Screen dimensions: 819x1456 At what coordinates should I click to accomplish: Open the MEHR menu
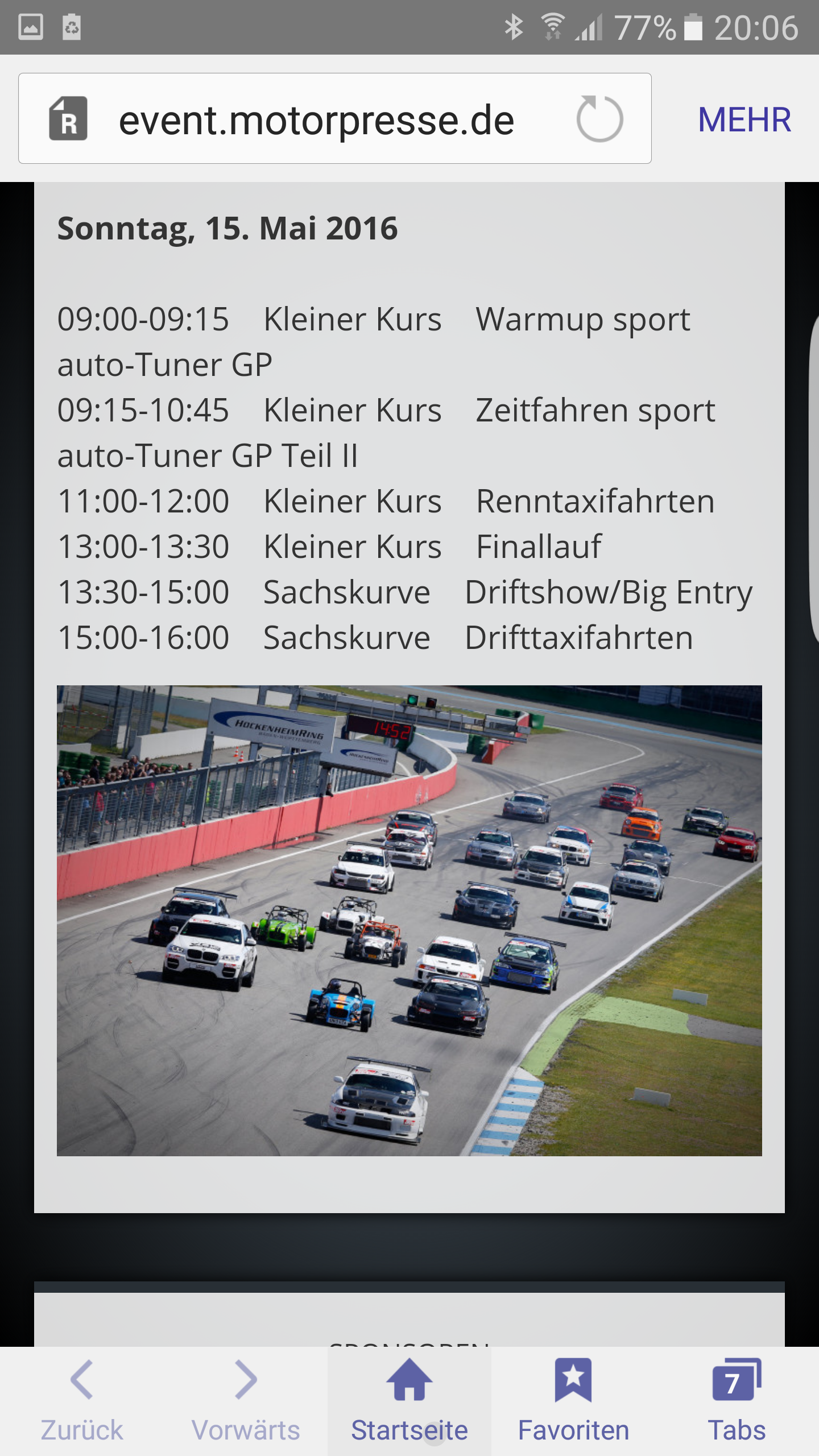click(x=744, y=120)
